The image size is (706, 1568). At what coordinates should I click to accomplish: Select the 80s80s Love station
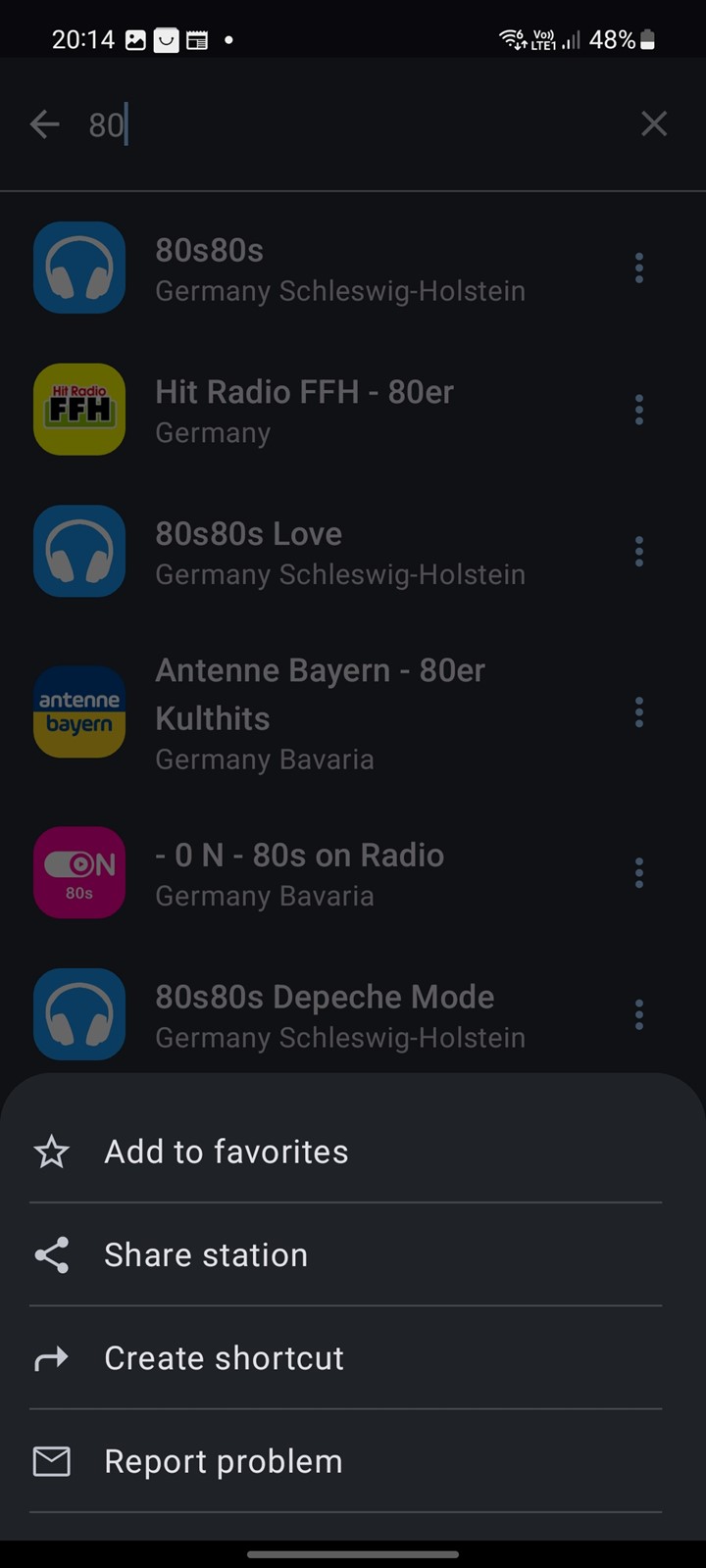click(x=324, y=552)
